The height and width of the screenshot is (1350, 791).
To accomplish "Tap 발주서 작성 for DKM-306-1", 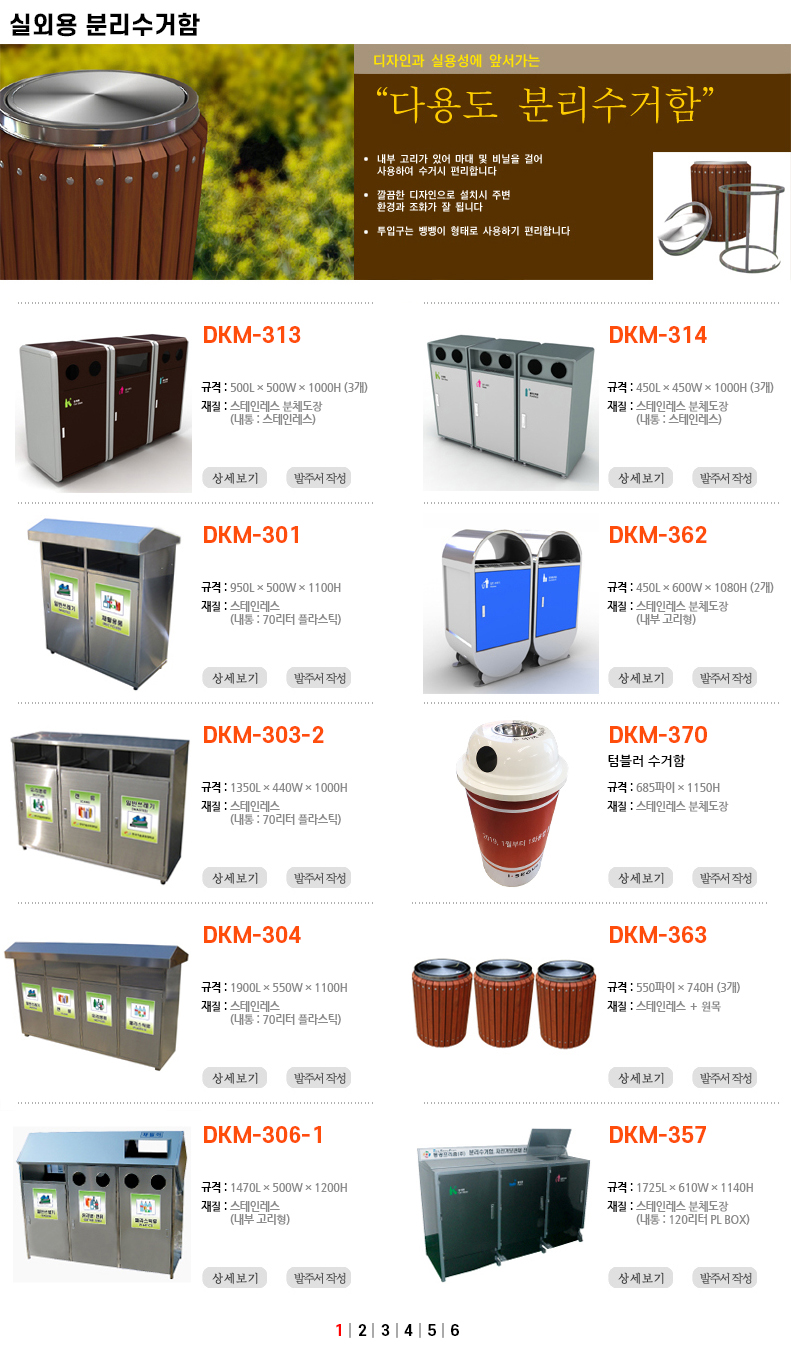I will tap(318, 1278).
